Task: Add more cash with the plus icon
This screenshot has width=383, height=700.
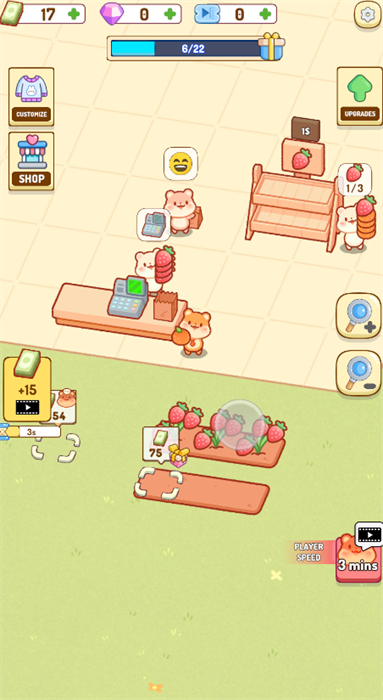Action: coord(74,14)
